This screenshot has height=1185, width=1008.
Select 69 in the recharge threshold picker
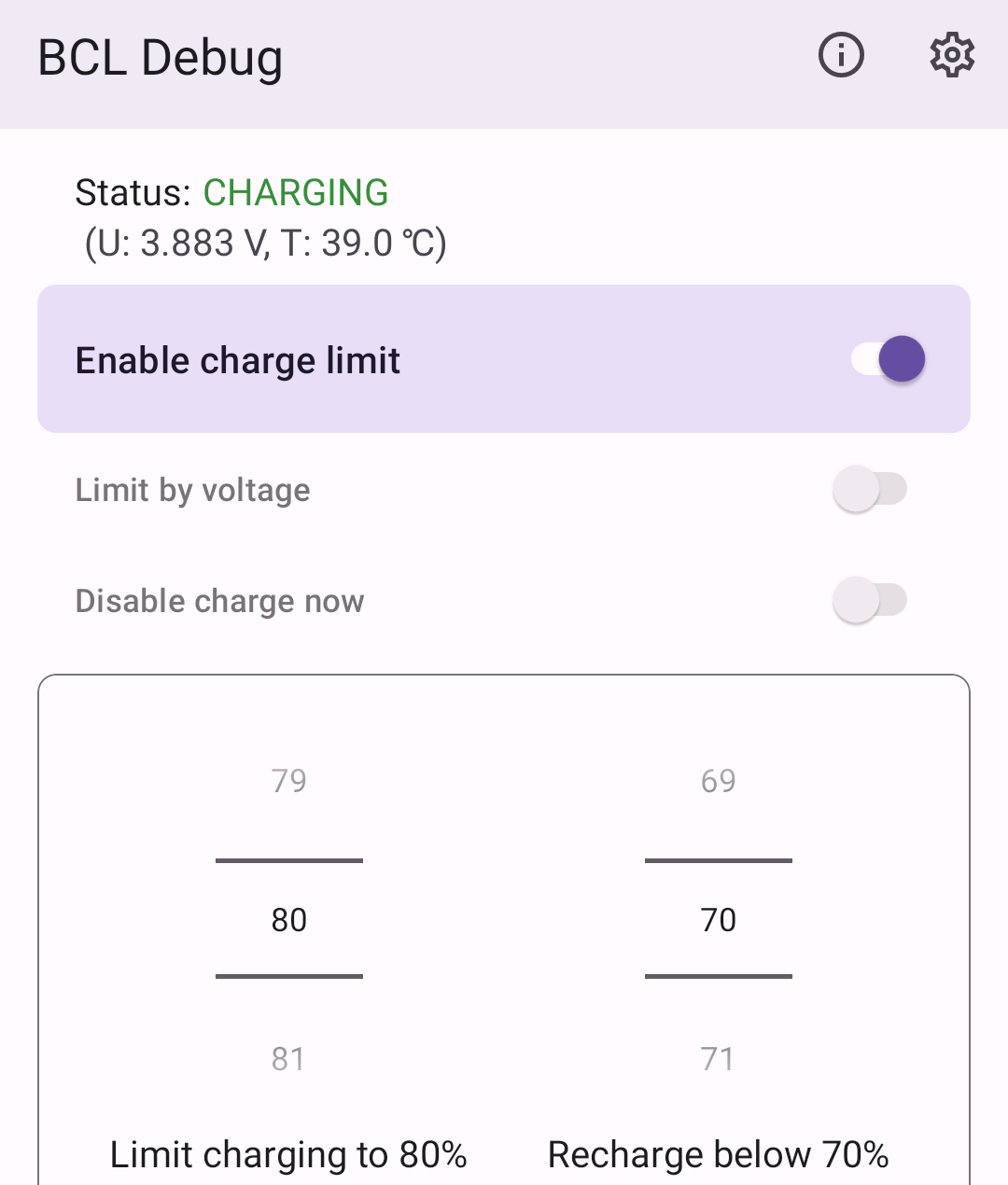(x=719, y=781)
